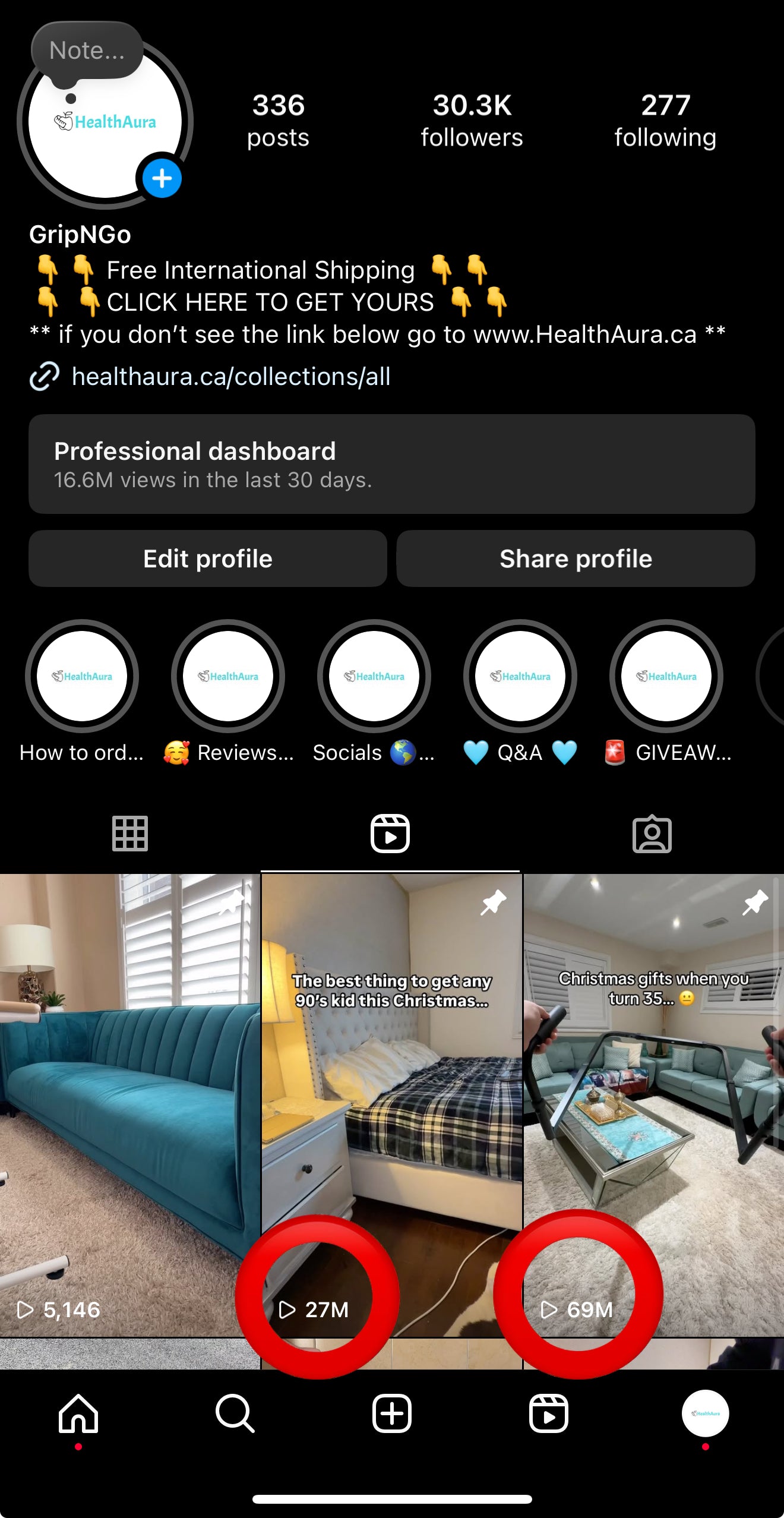Viewport: 784px width, 1518px height.
Task: View the followers list
Action: tap(472, 120)
